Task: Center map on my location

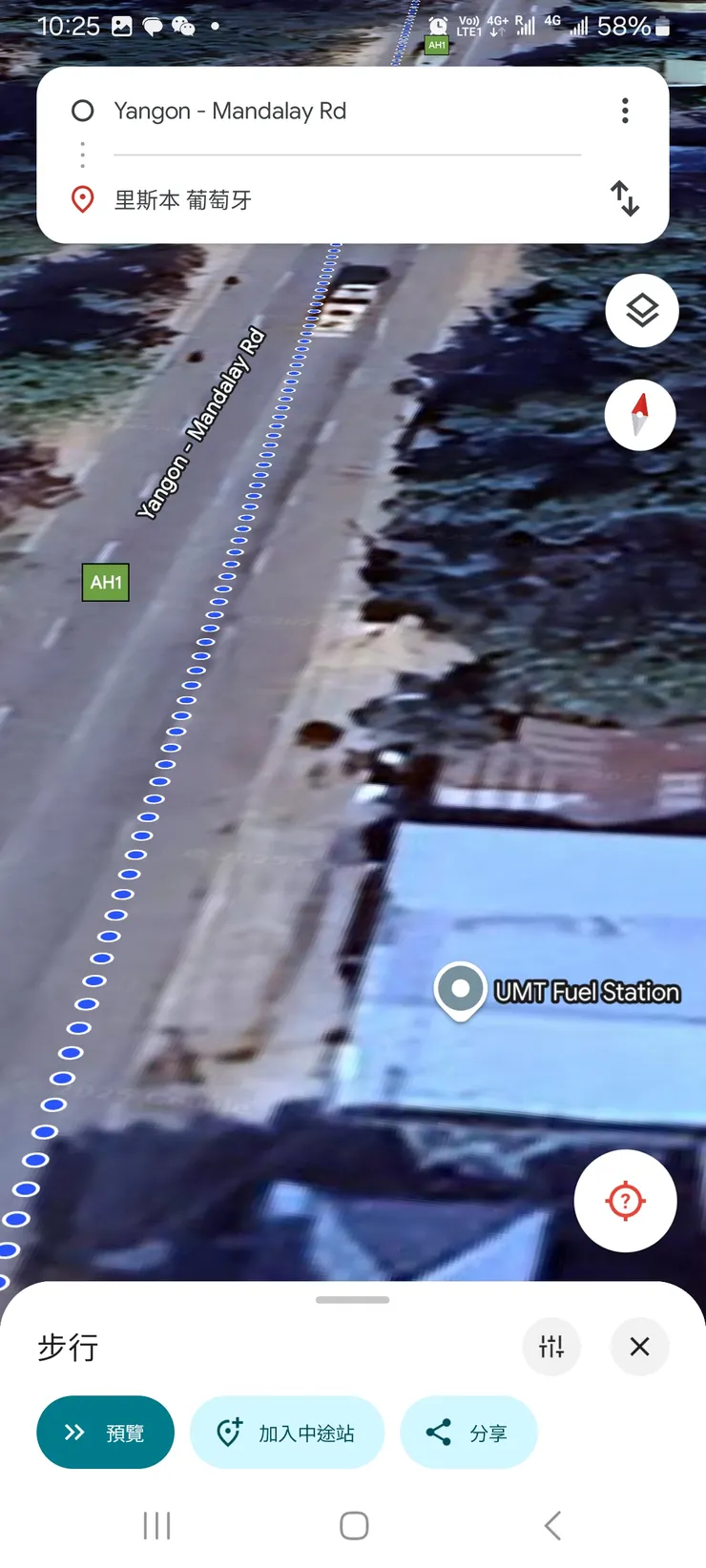Action: (625, 1200)
